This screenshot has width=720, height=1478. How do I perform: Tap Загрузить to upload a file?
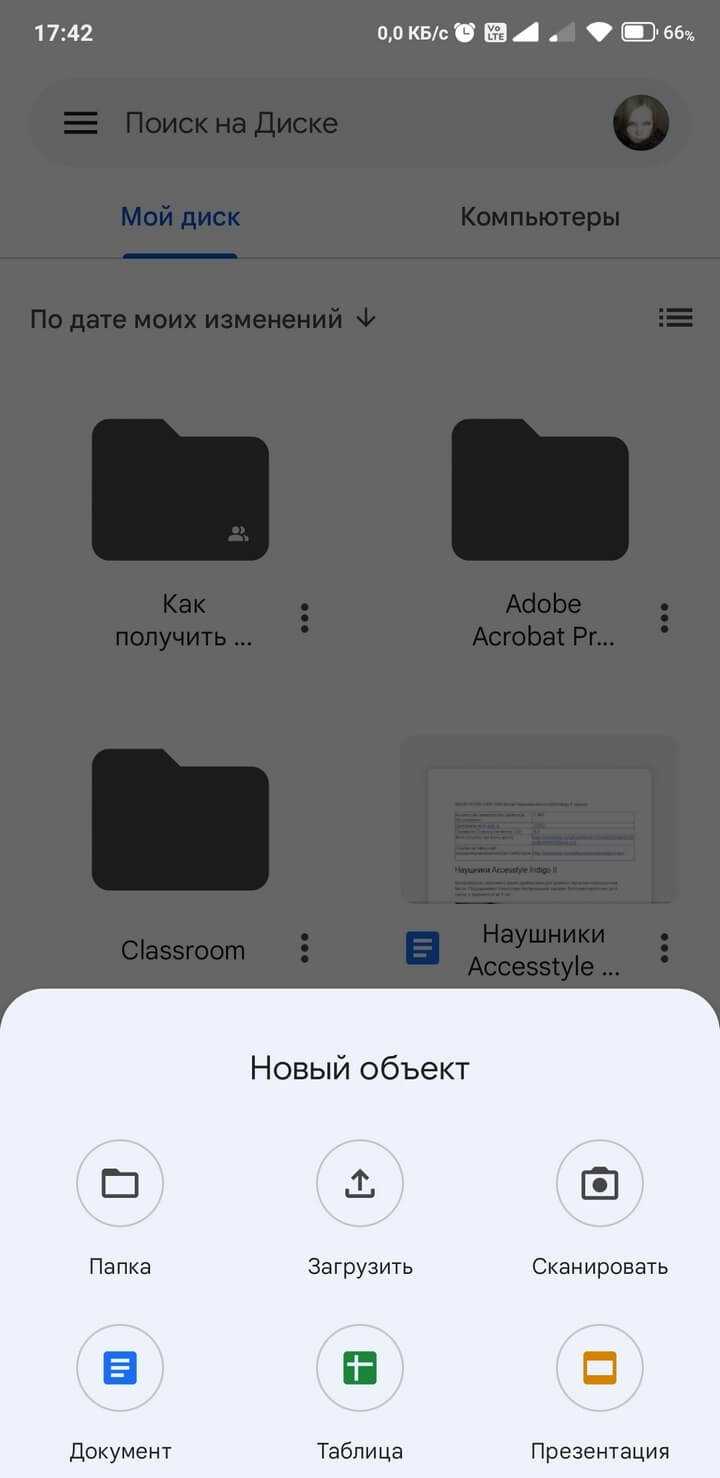pos(360,1184)
